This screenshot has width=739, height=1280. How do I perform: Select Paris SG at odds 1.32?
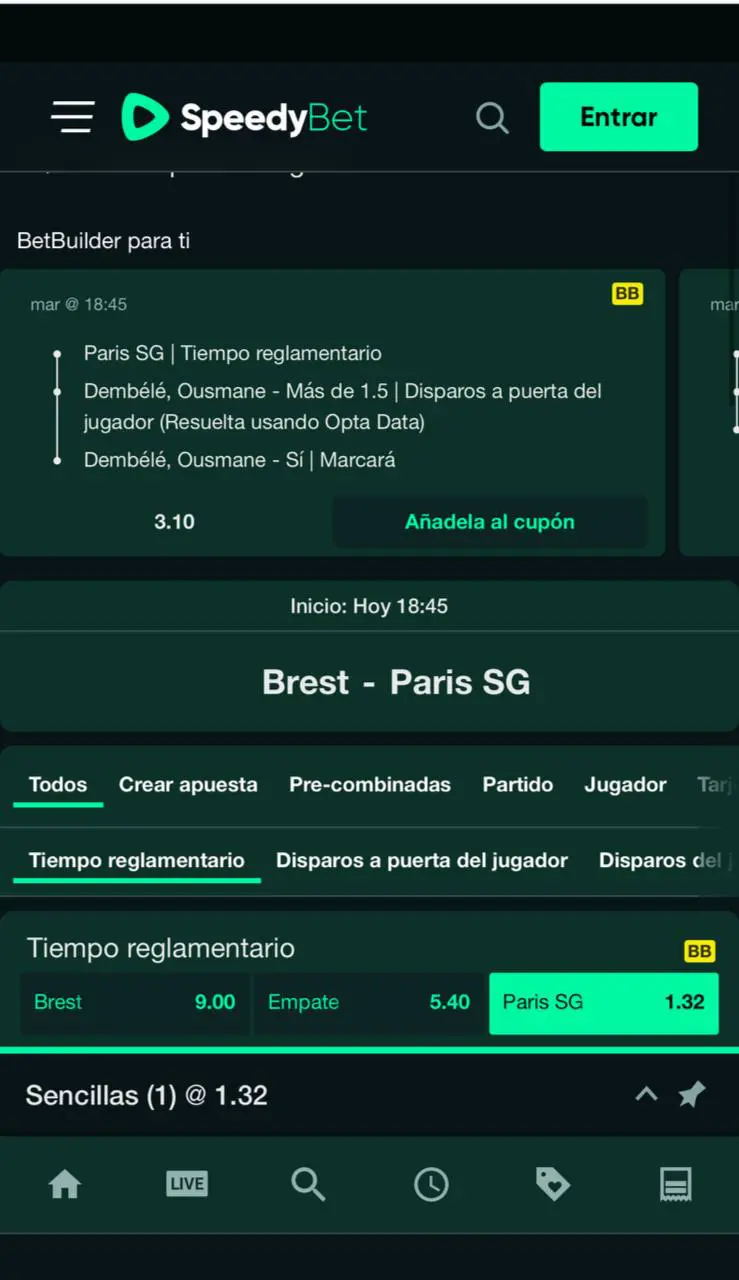[x=604, y=1002]
